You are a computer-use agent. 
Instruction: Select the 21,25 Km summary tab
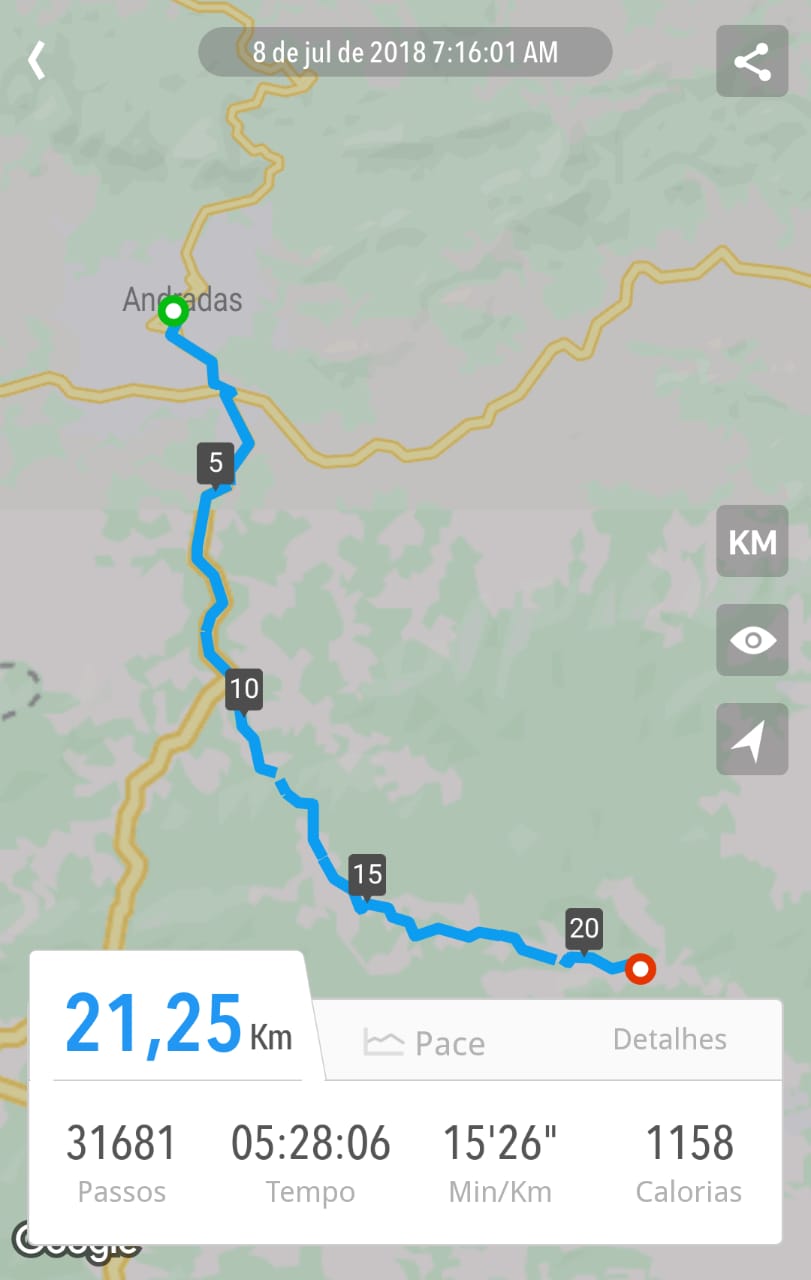click(178, 1024)
